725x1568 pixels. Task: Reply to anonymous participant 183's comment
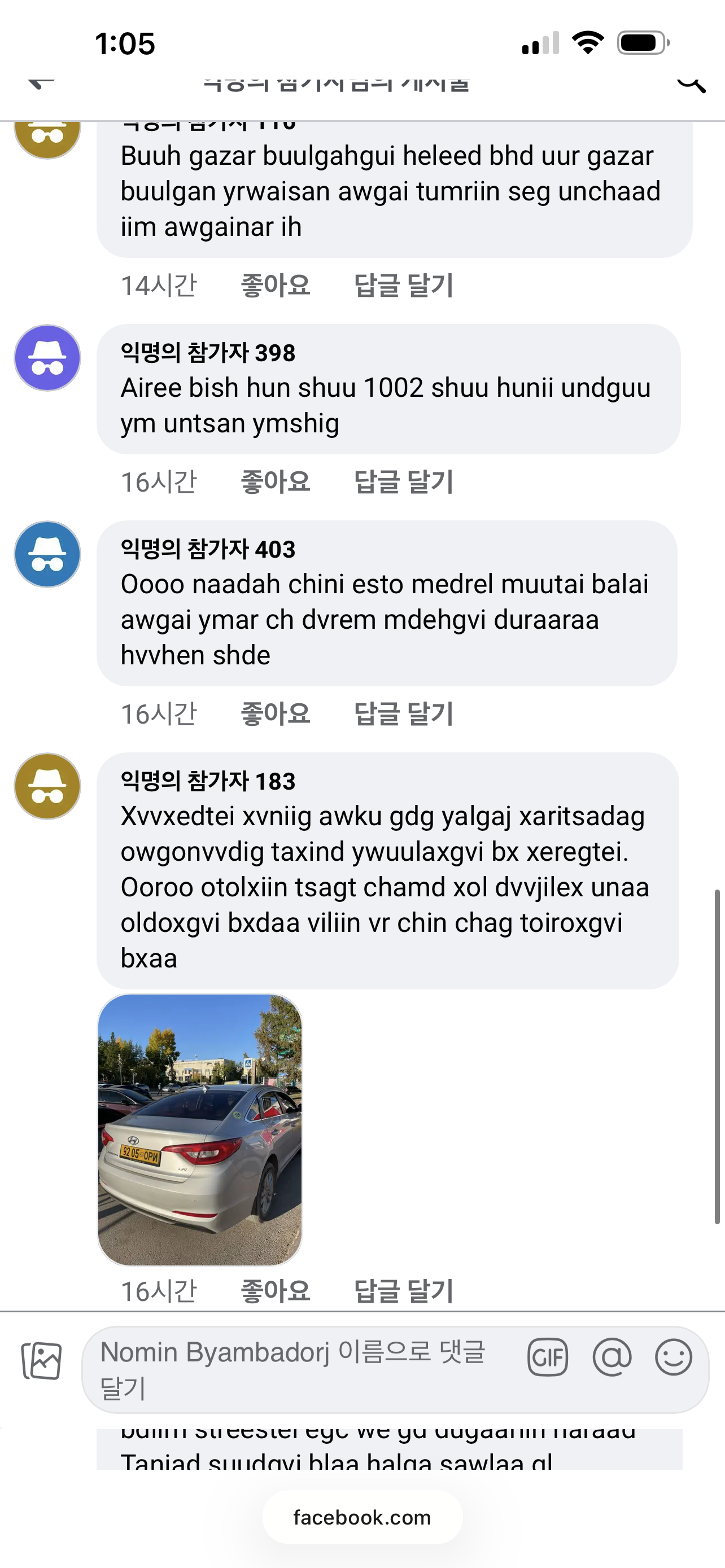[x=404, y=1290]
